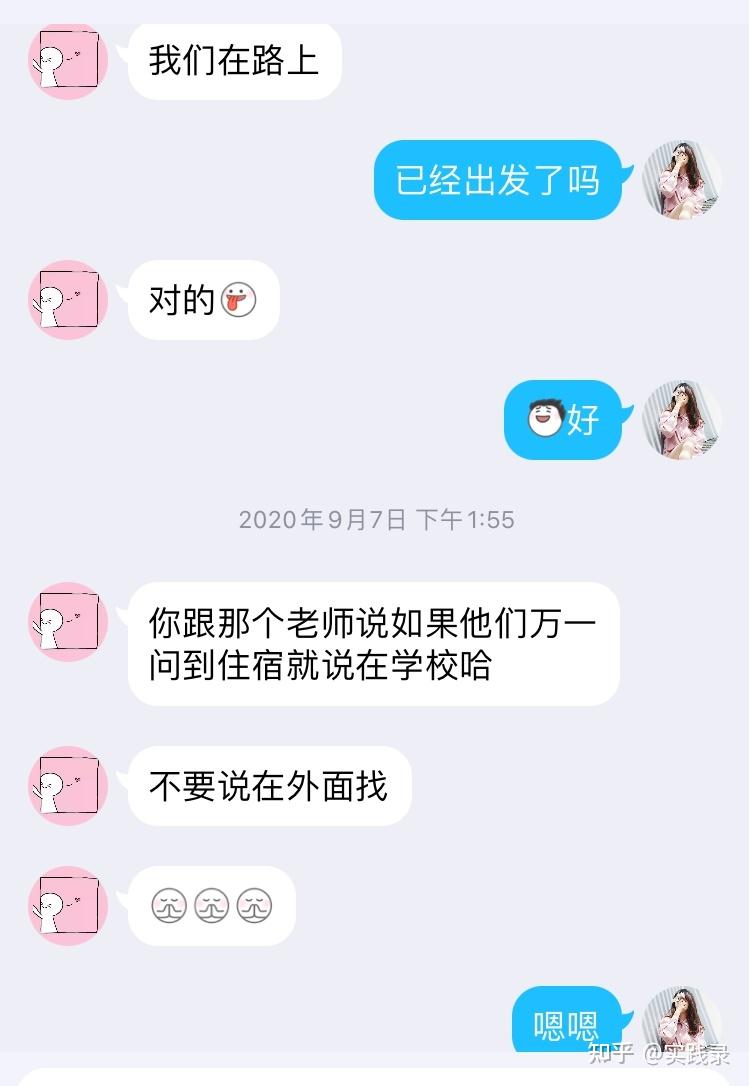Tap the sender's avatar beside "对的"
This screenshot has height=1086, width=749.
point(68,300)
